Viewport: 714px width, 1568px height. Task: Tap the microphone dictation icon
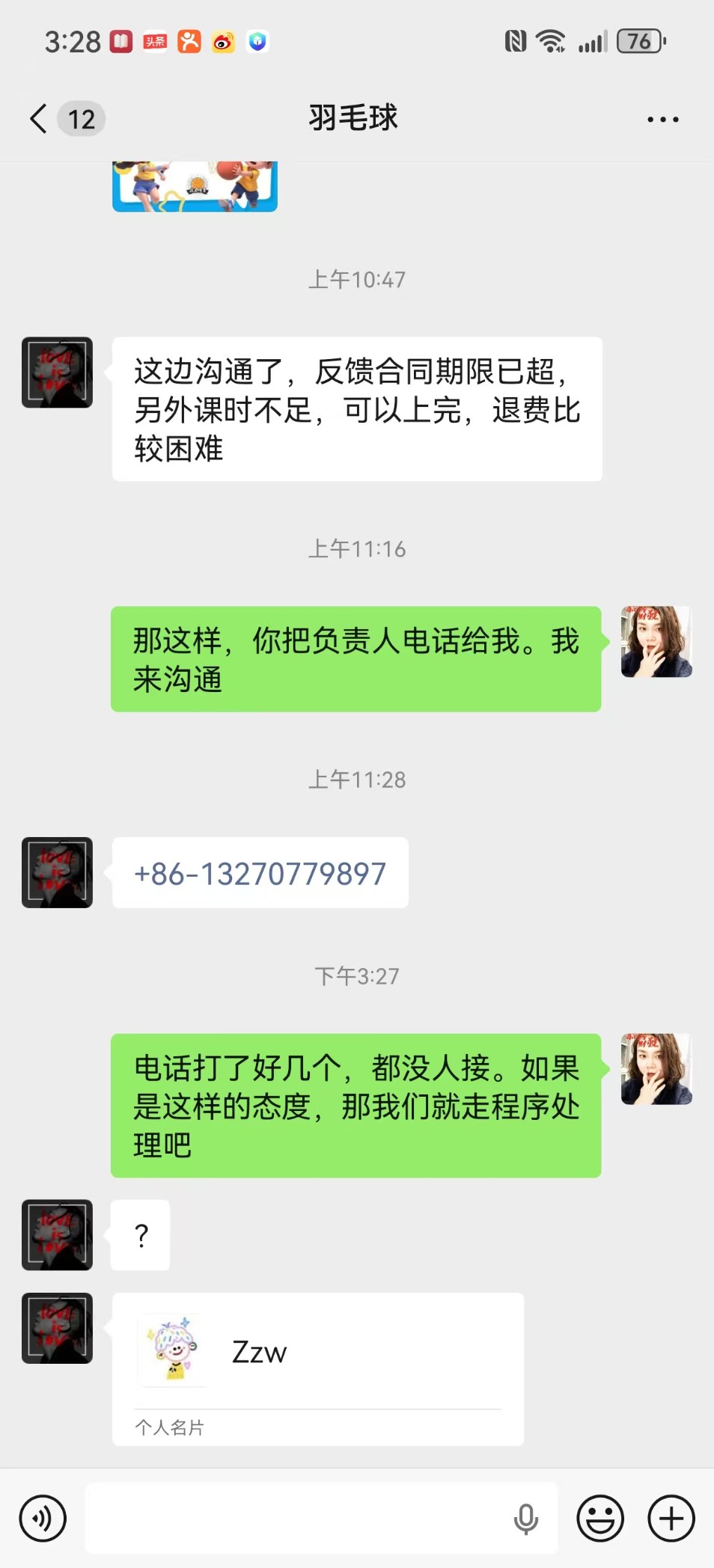click(x=526, y=1519)
